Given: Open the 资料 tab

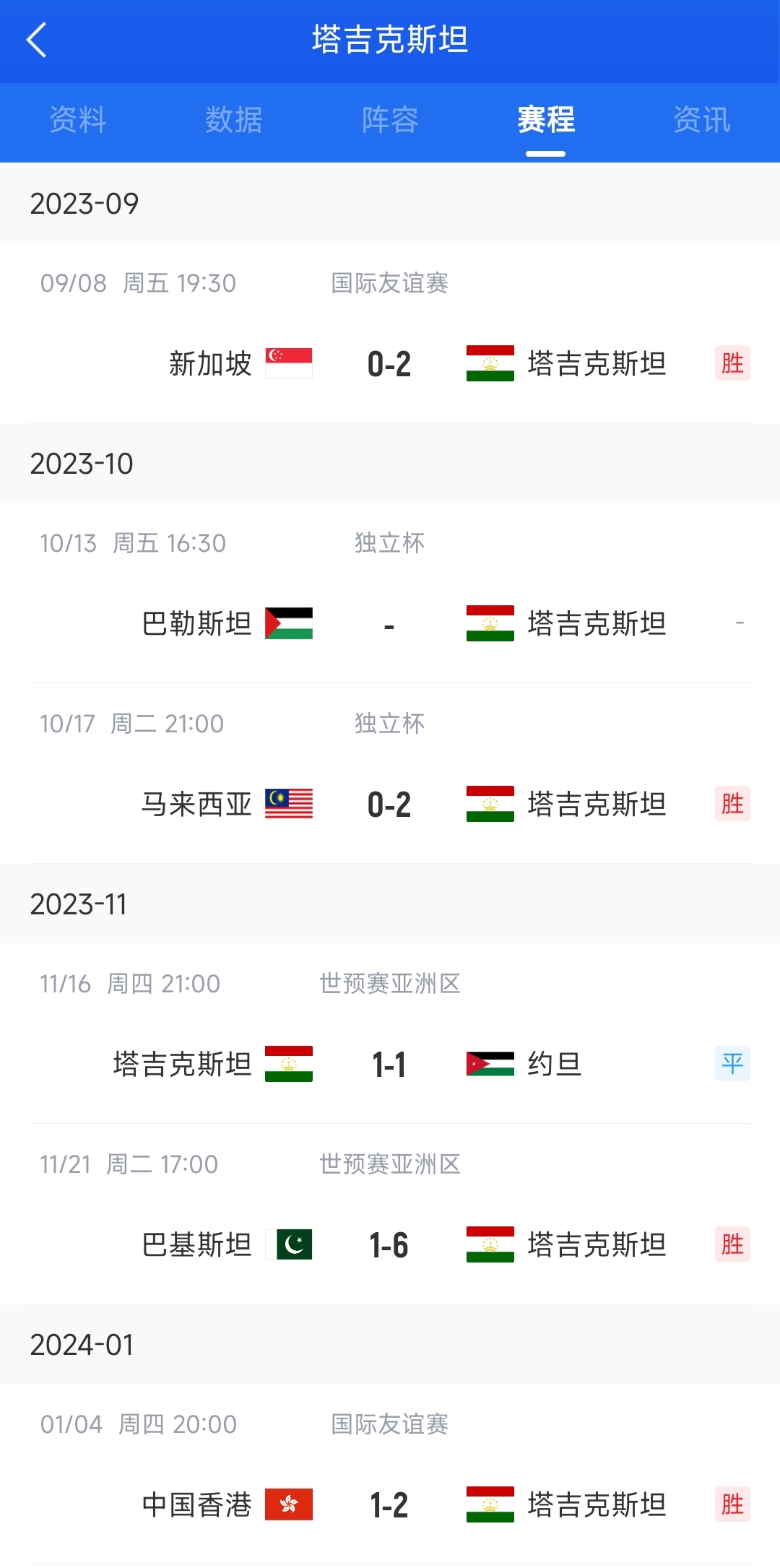Looking at the screenshot, I should (x=77, y=121).
